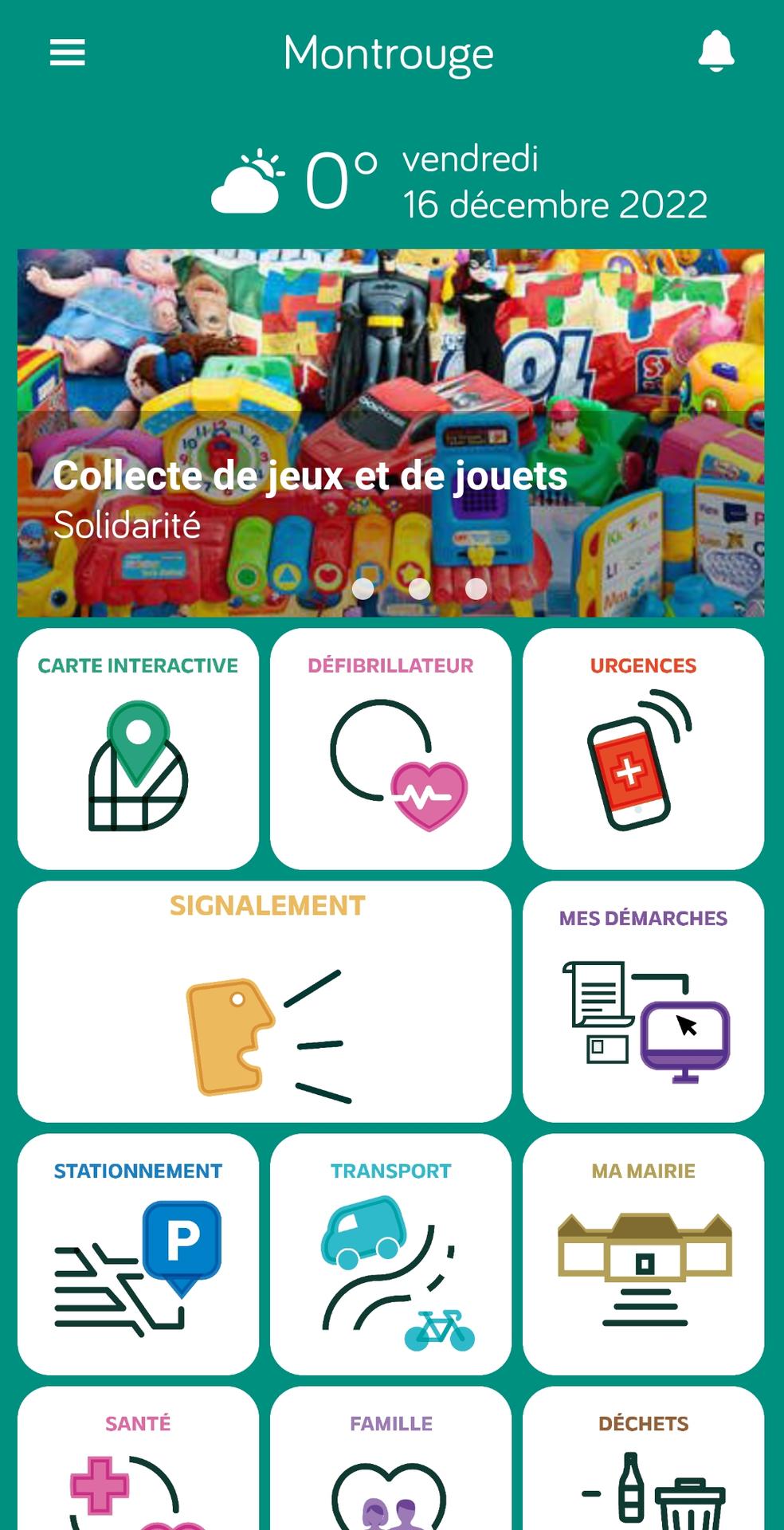The width and height of the screenshot is (784, 1530).
Task: Select the Transport tile
Action: pos(390,1253)
